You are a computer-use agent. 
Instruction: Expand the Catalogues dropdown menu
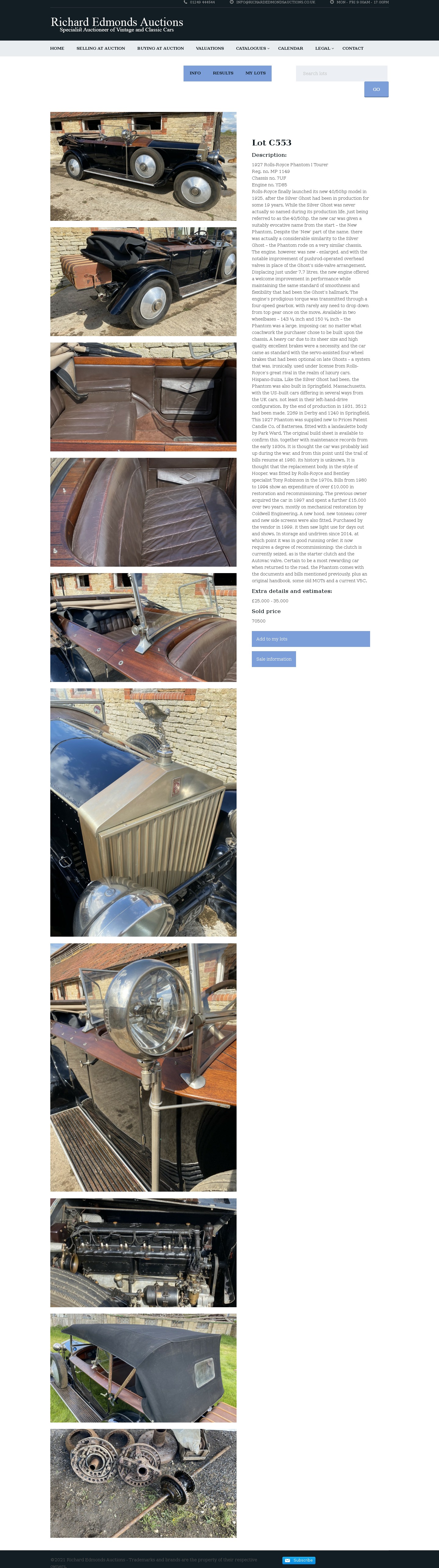(252, 48)
